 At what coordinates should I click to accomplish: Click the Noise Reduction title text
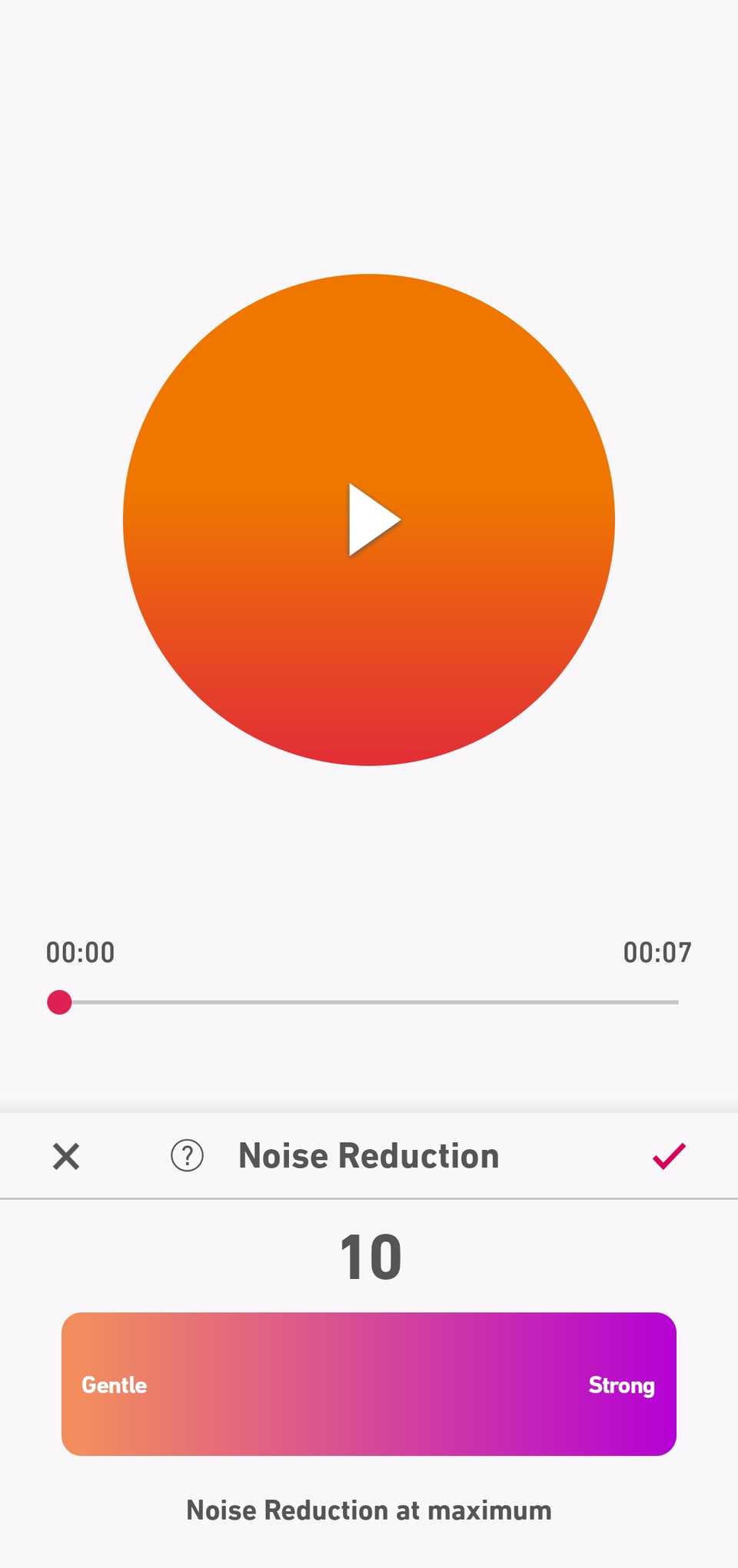(x=367, y=1154)
